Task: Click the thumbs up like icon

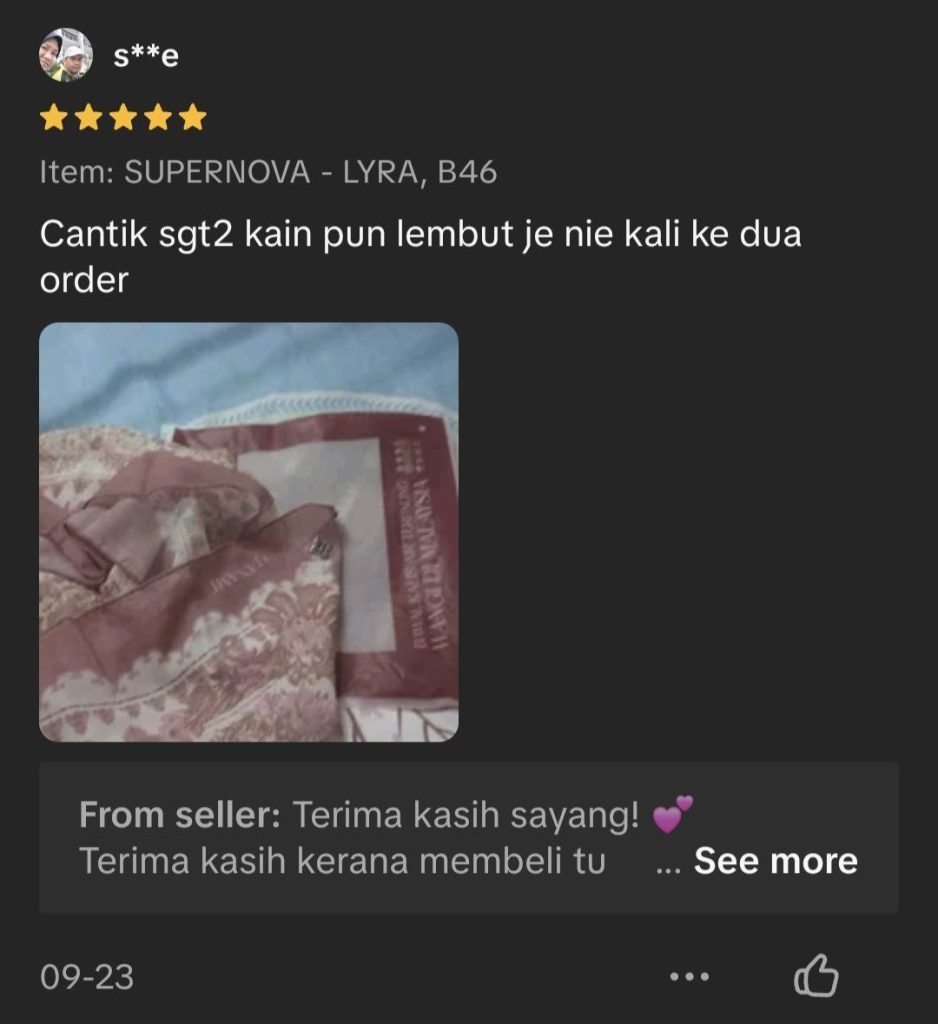Action: click(818, 973)
